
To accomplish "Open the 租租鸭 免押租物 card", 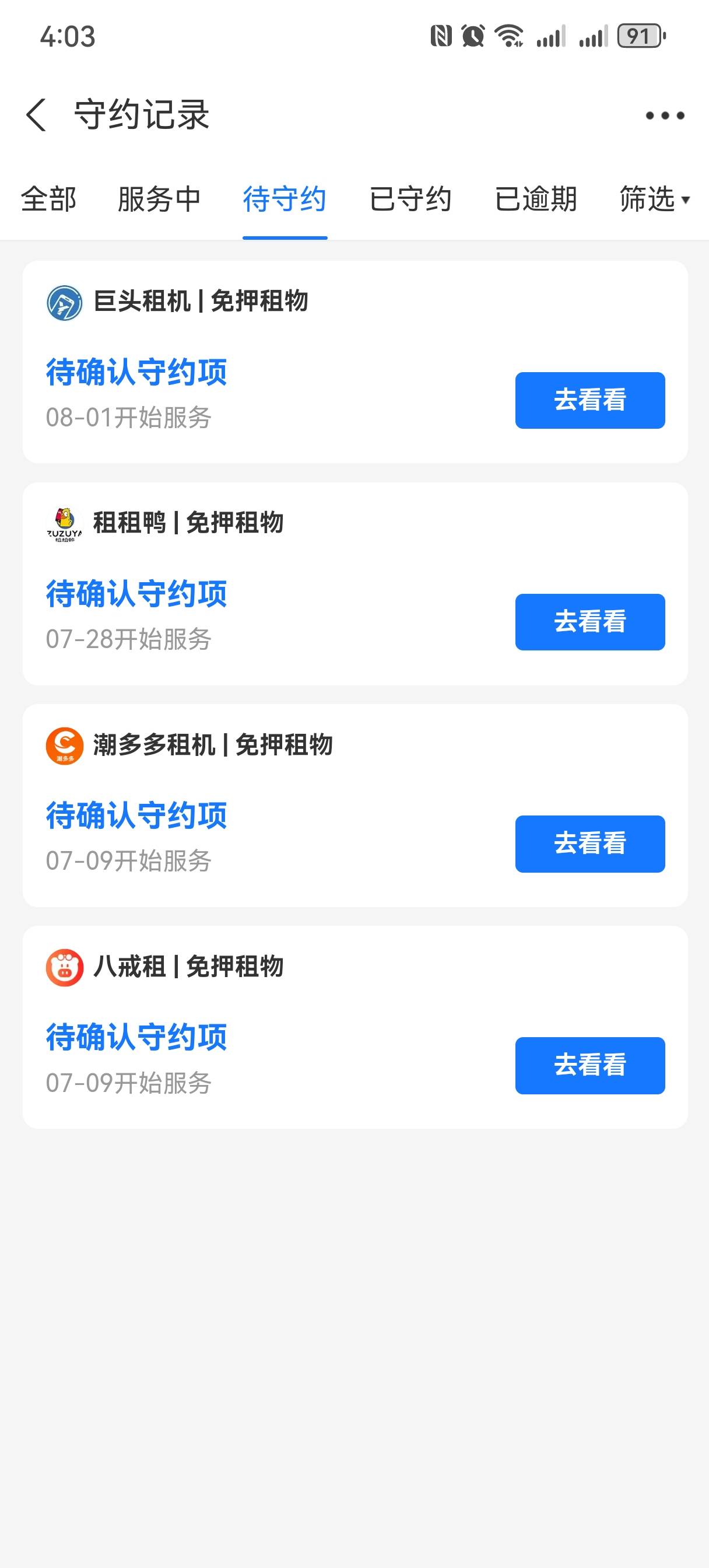I will tap(356, 584).
